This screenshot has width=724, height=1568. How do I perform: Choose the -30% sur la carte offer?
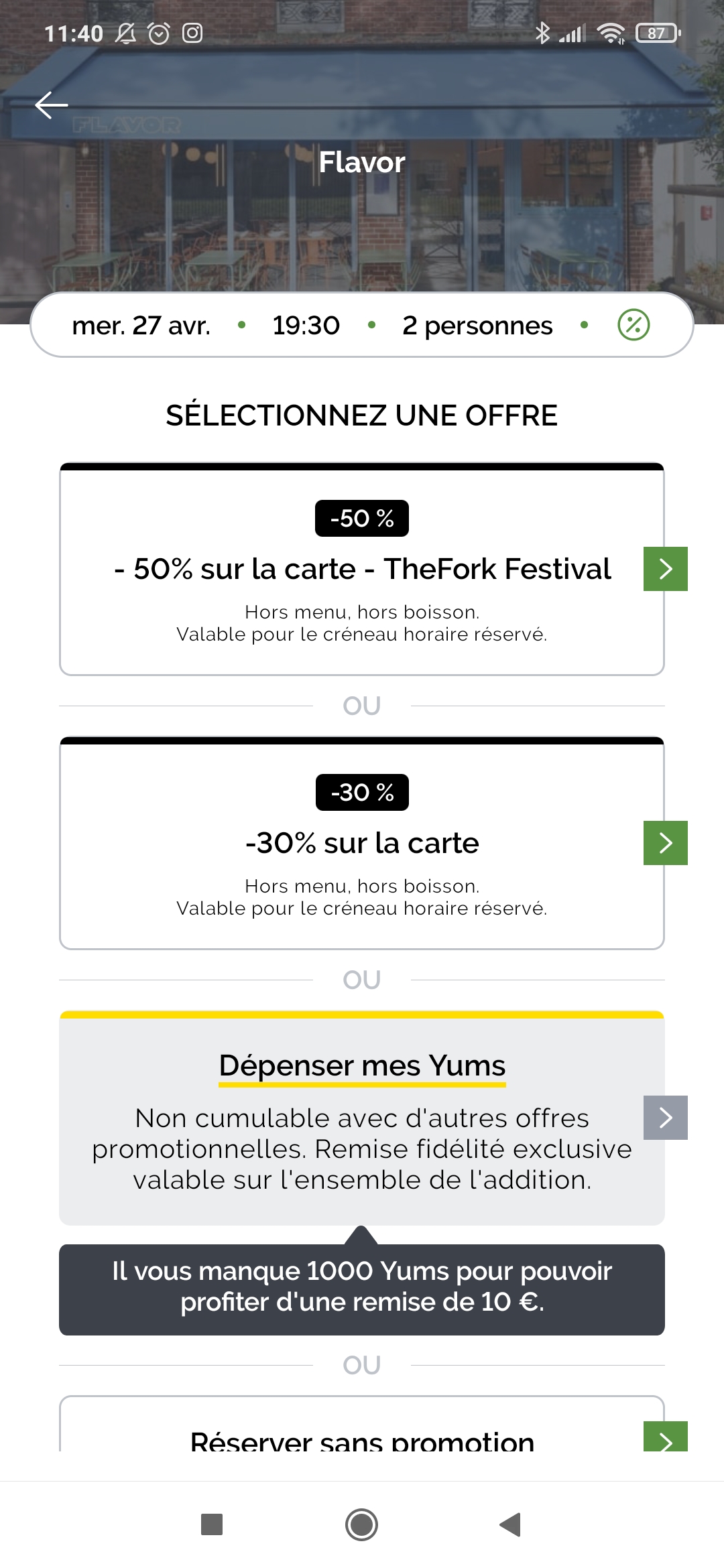click(362, 843)
